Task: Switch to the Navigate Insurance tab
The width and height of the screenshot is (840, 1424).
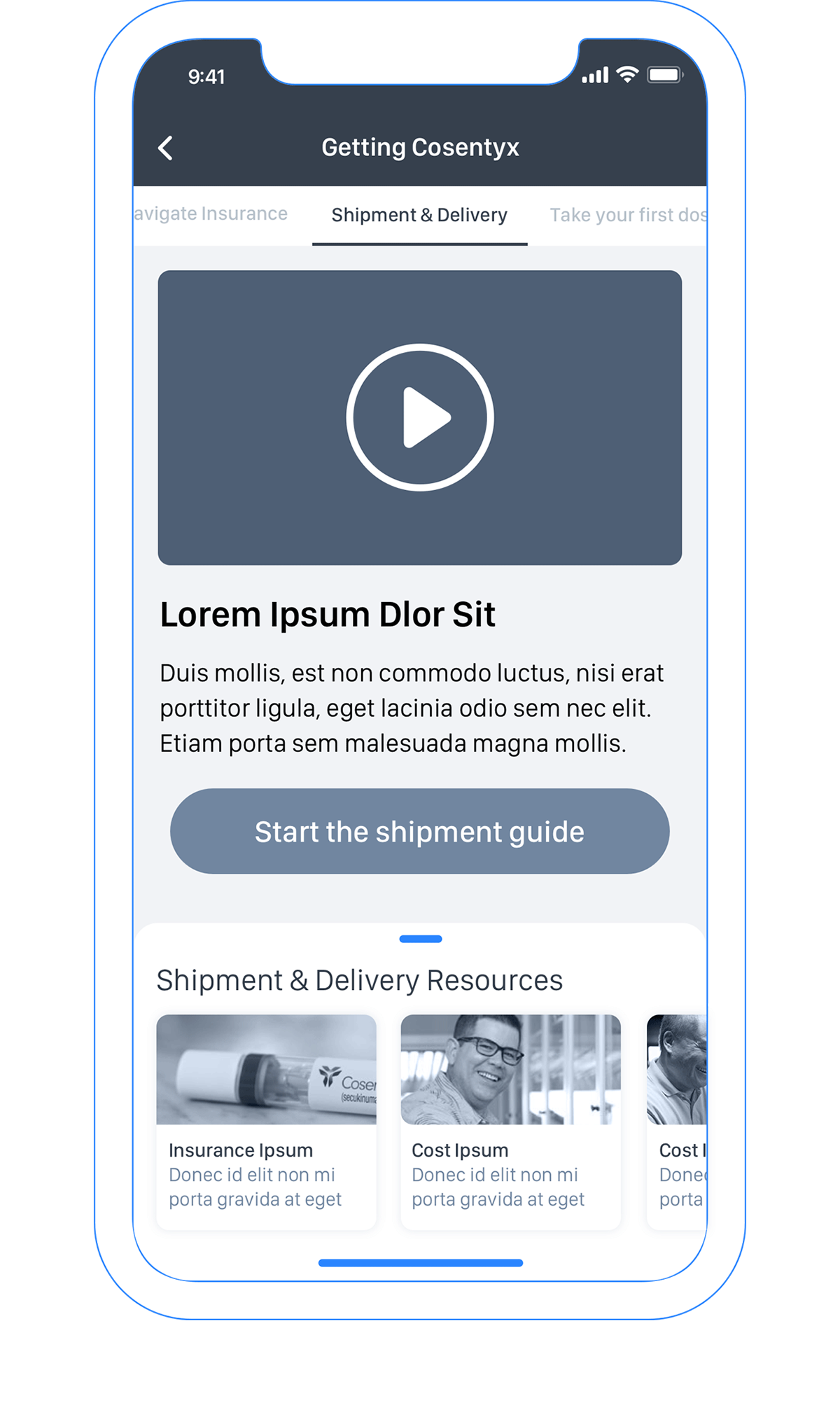Action: pos(211,214)
